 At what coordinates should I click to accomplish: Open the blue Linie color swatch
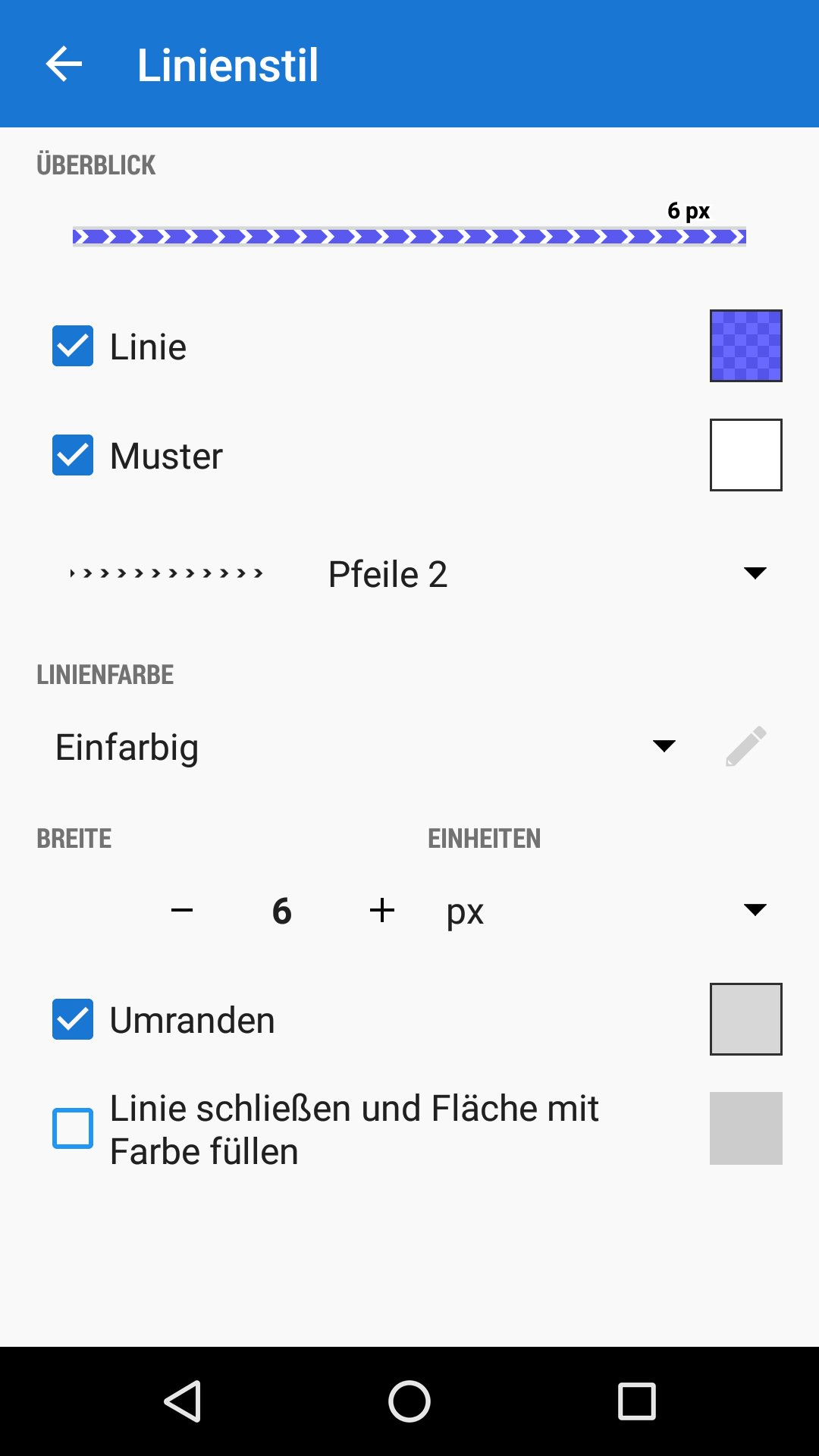point(745,346)
